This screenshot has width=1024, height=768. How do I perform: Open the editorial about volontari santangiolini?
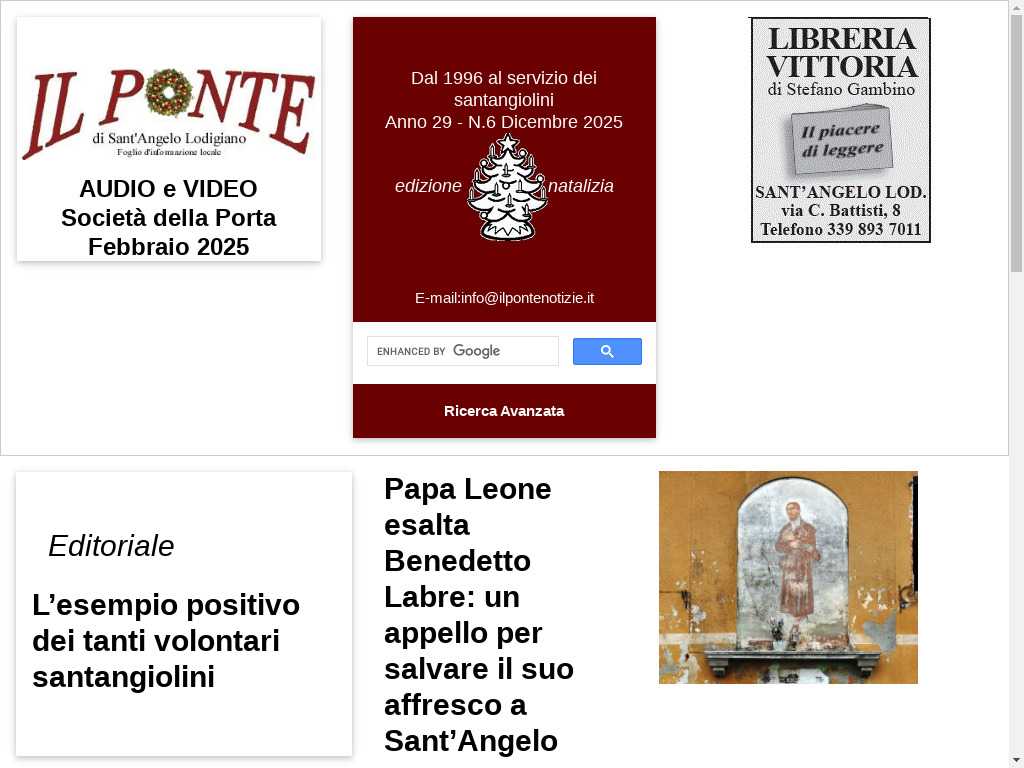166,641
